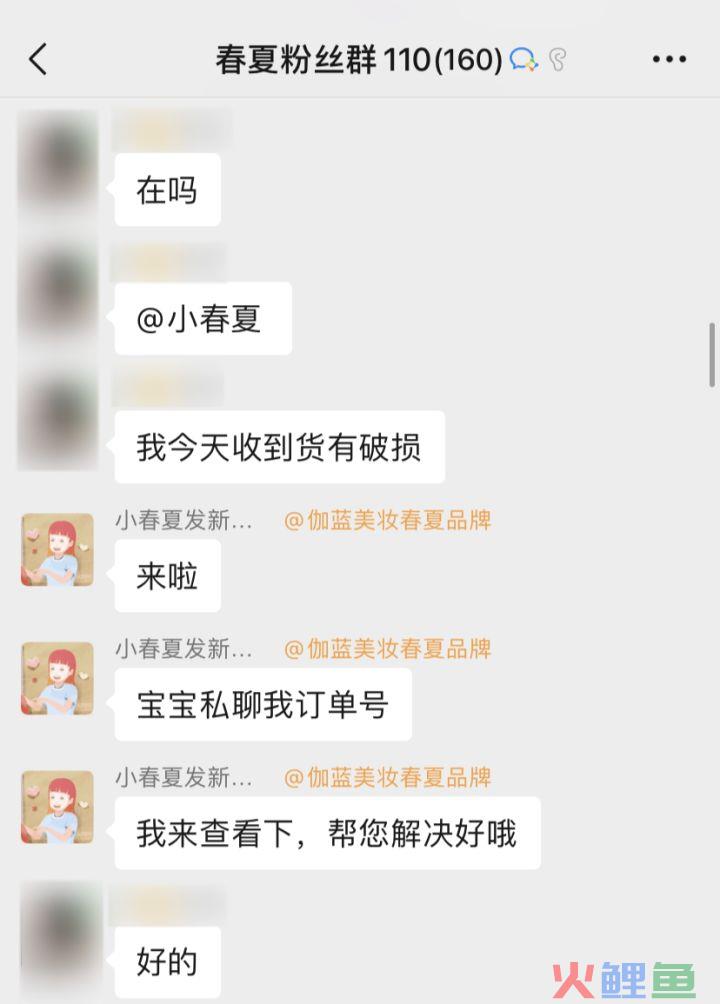Open blurred avatar beside 我今天收到货有破损

pyautogui.click(x=57, y=420)
